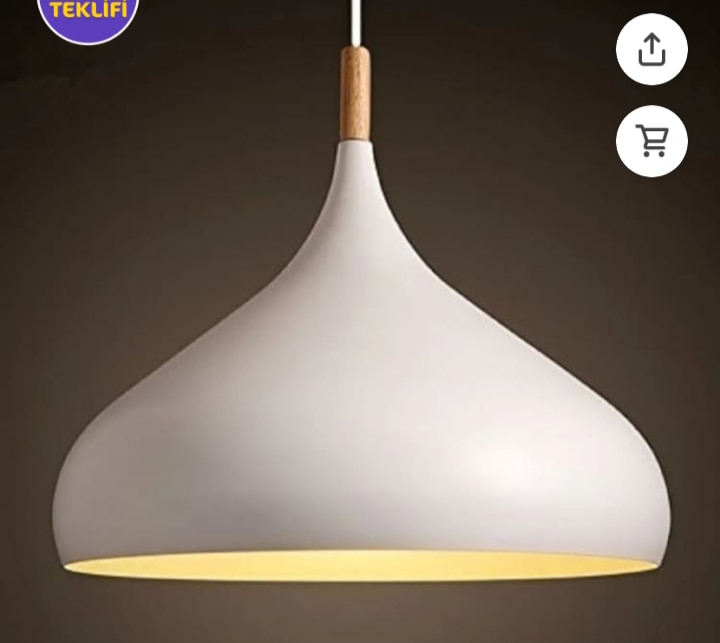
Task: Open the shopping cart
Action: tap(651, 141)
